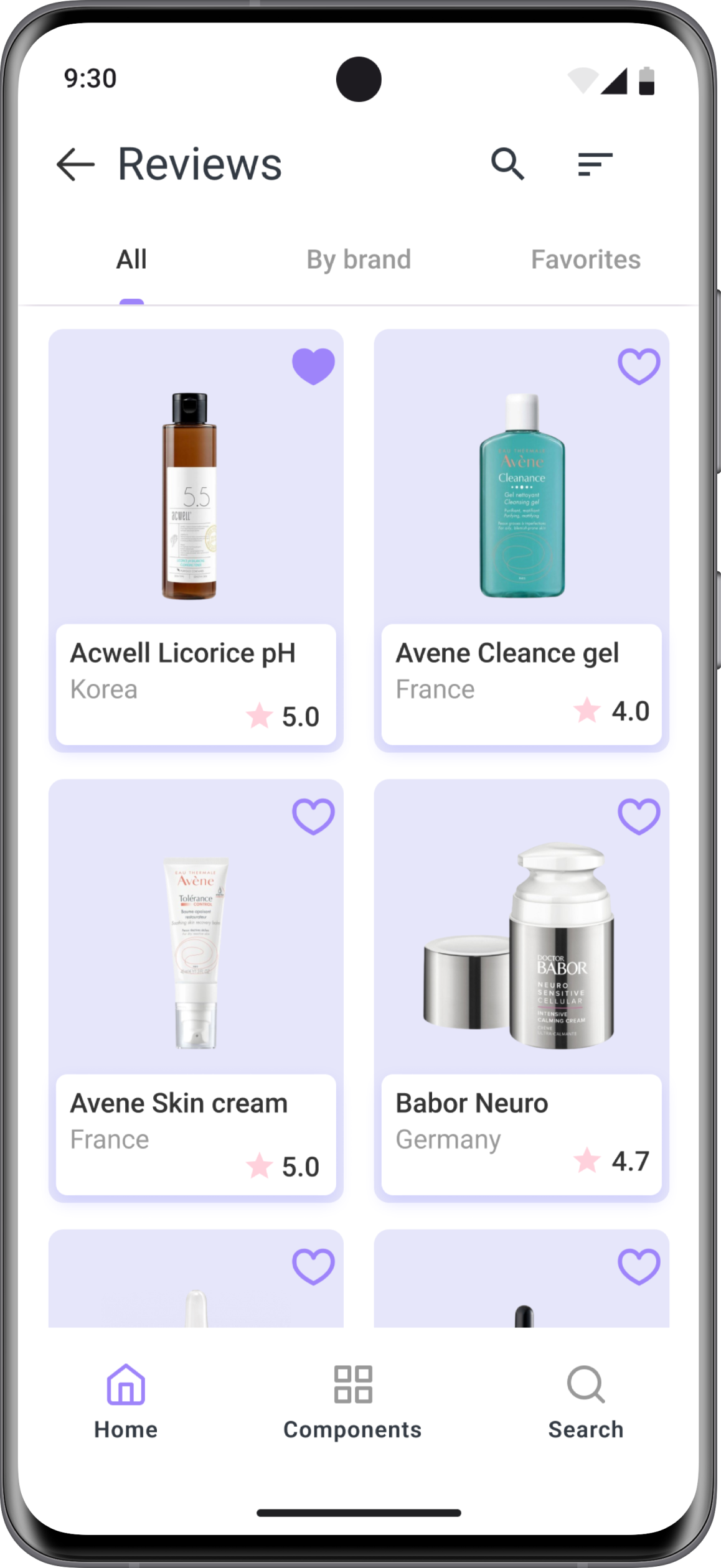
Task: Favorite the Avene Cleance gel
Action: [x=639, y=366]
